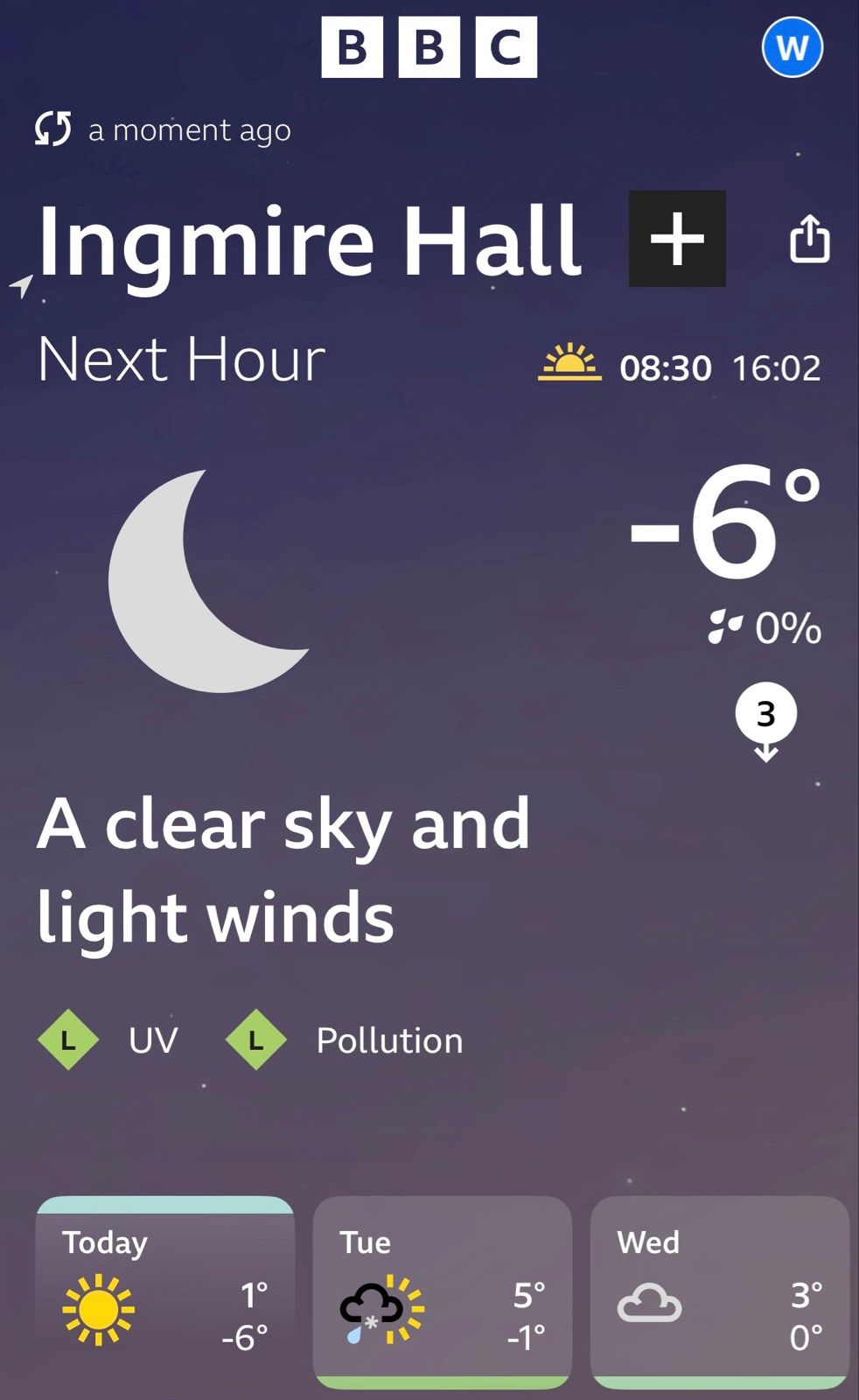859x1400 pixels.
Task: View Pollution level details
Action: pos(345,1040)
